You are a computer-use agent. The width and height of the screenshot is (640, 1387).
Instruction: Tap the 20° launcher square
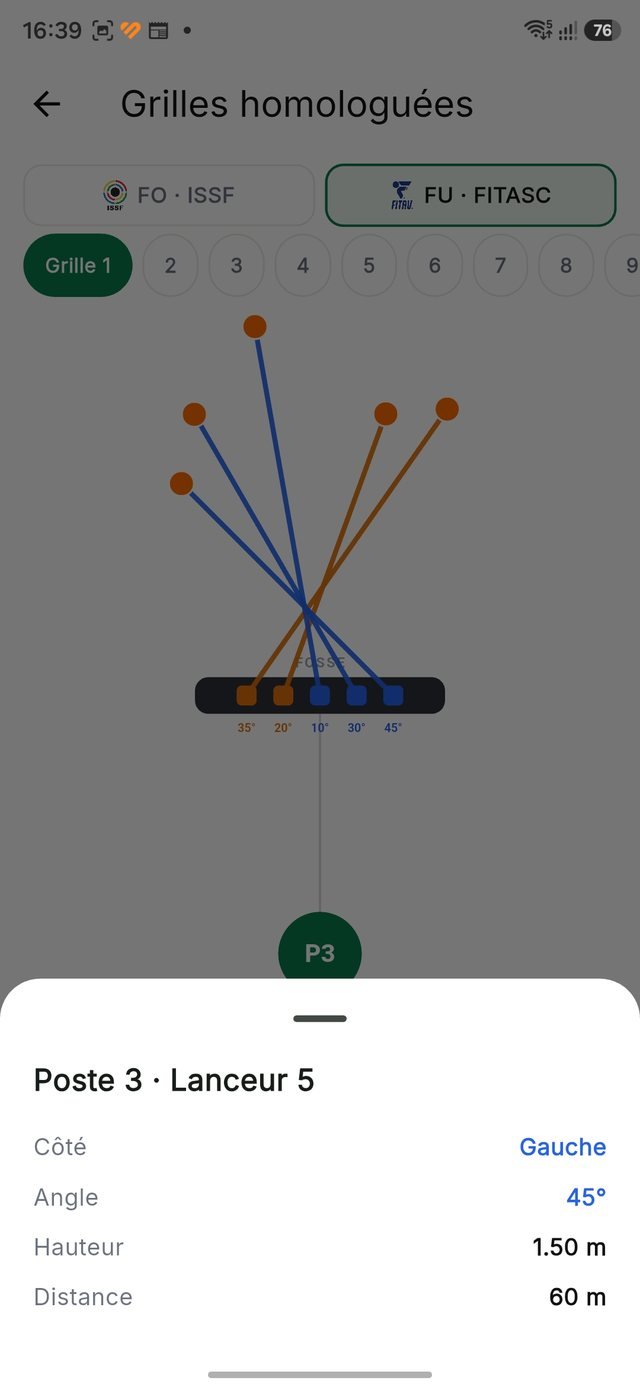[283, 695]
